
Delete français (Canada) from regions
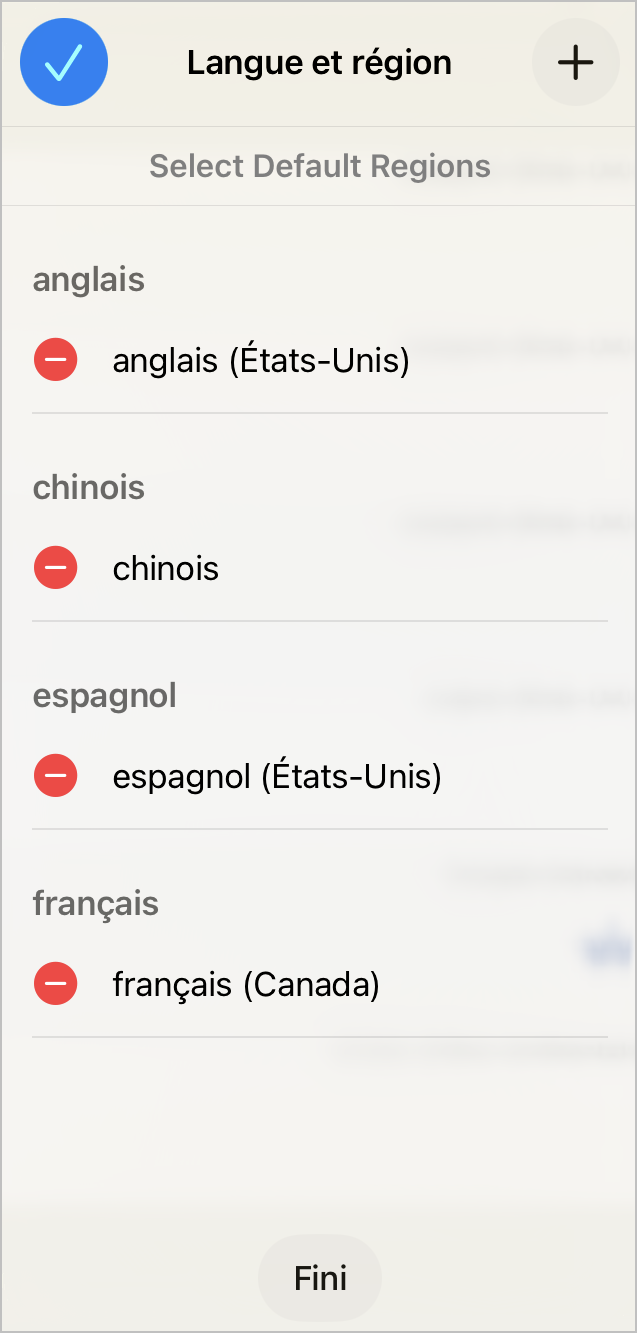[x=56, y=984]
